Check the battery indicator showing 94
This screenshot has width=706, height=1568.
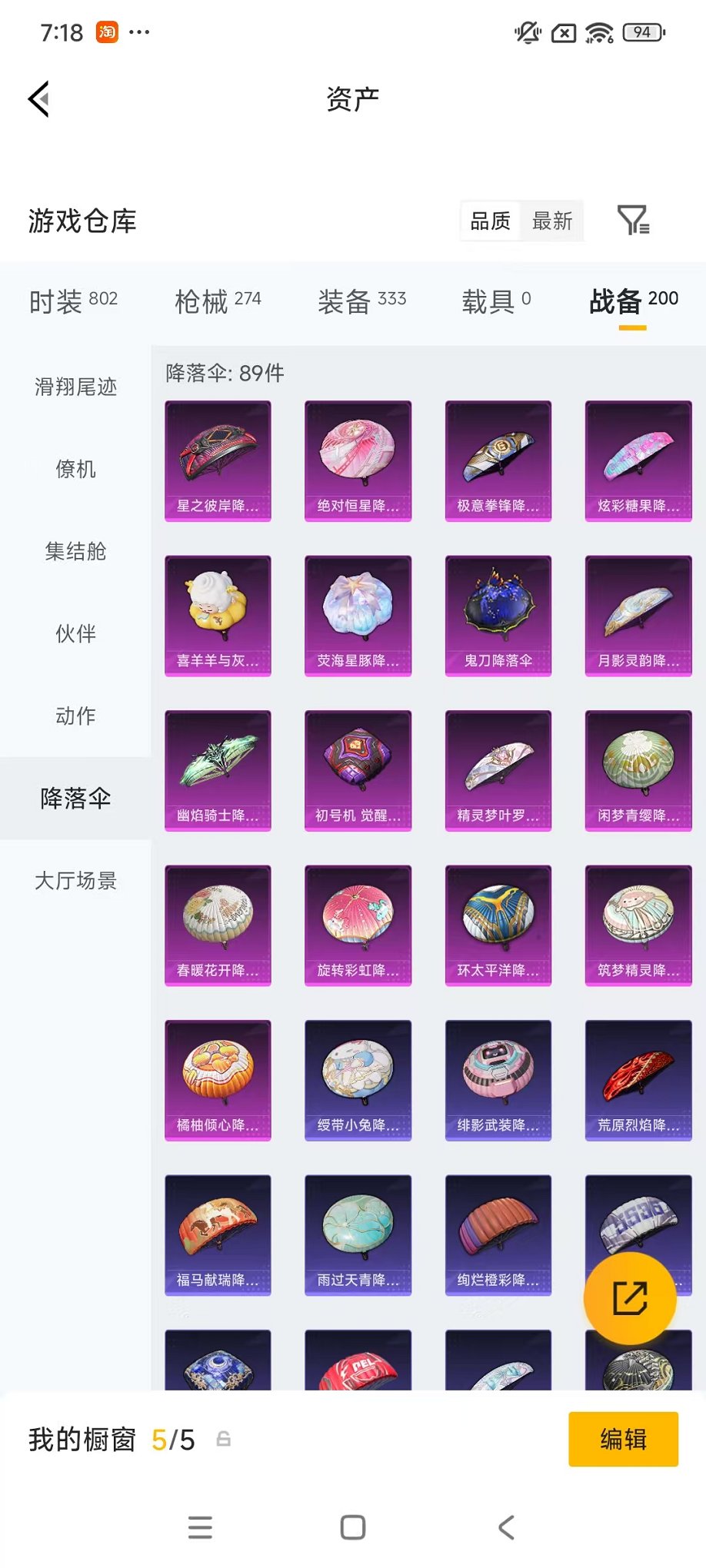pyautogui.click(x=643, y=32)
